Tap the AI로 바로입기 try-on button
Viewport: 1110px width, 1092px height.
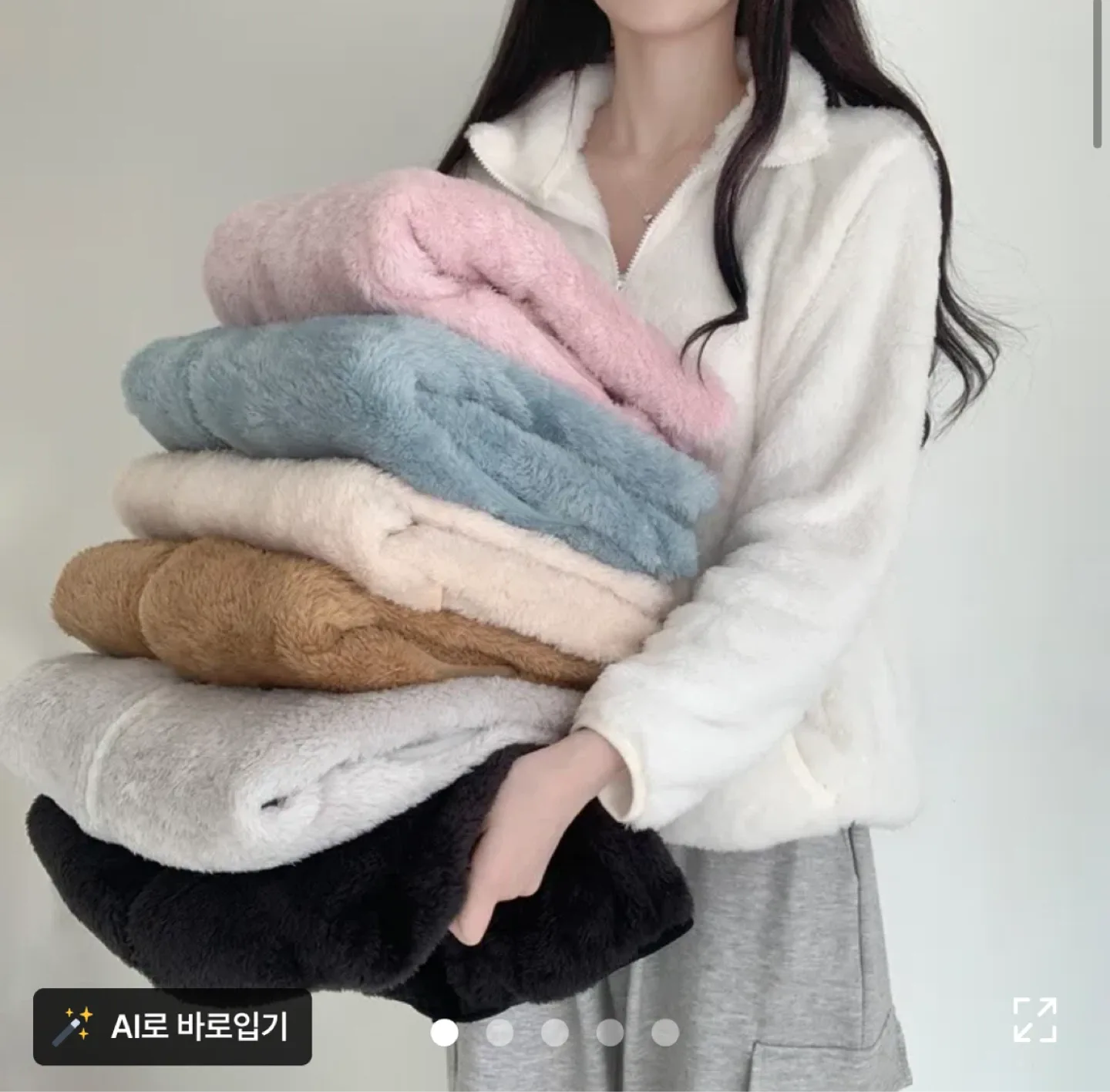click(173, 1026)
